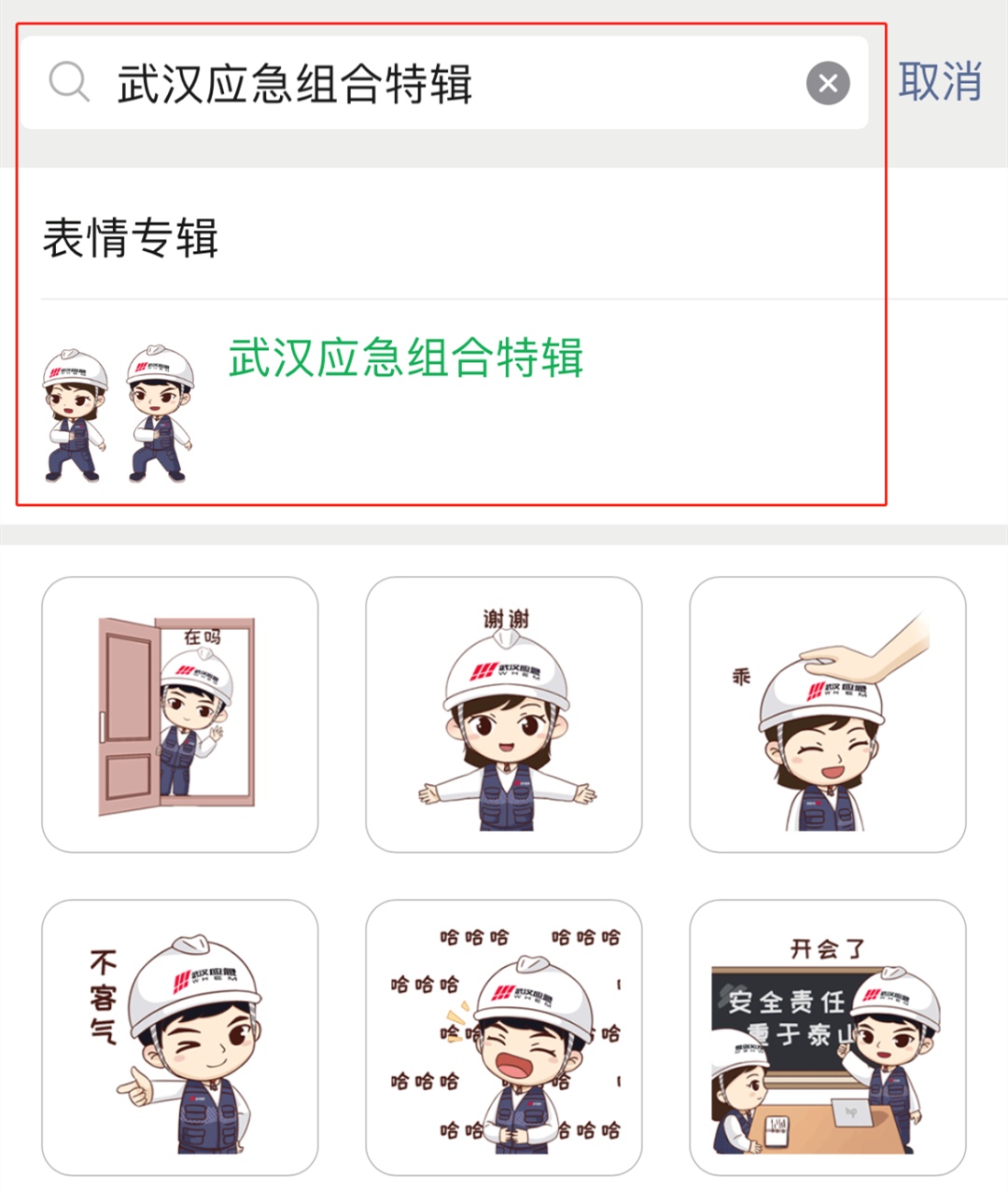Choose the 乖 head-pat sticker

coord(827,715)
